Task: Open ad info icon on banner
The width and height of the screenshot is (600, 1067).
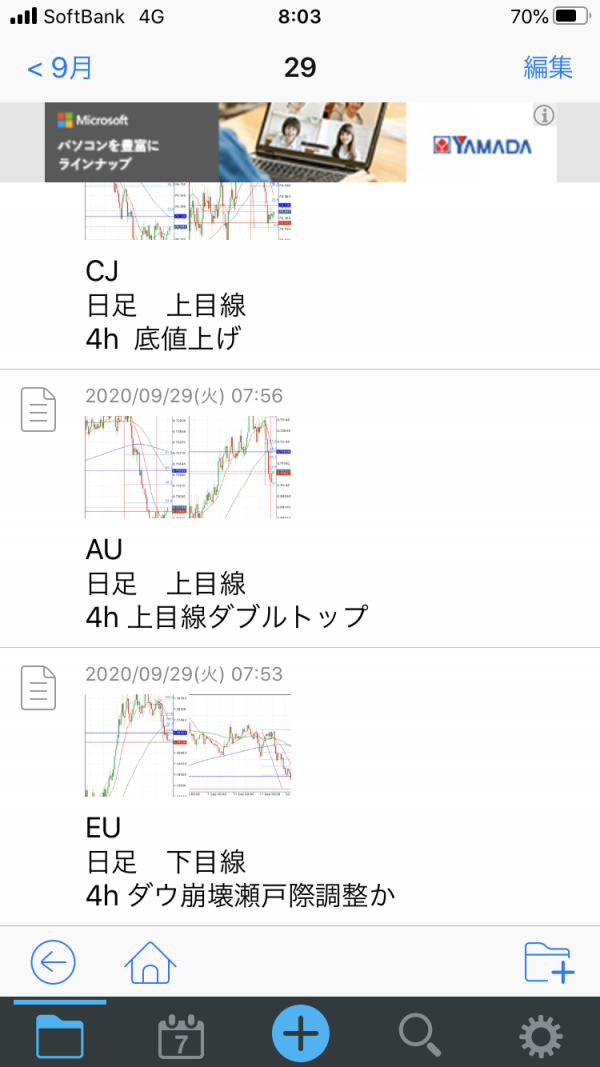Action: [x=544, y=116]
